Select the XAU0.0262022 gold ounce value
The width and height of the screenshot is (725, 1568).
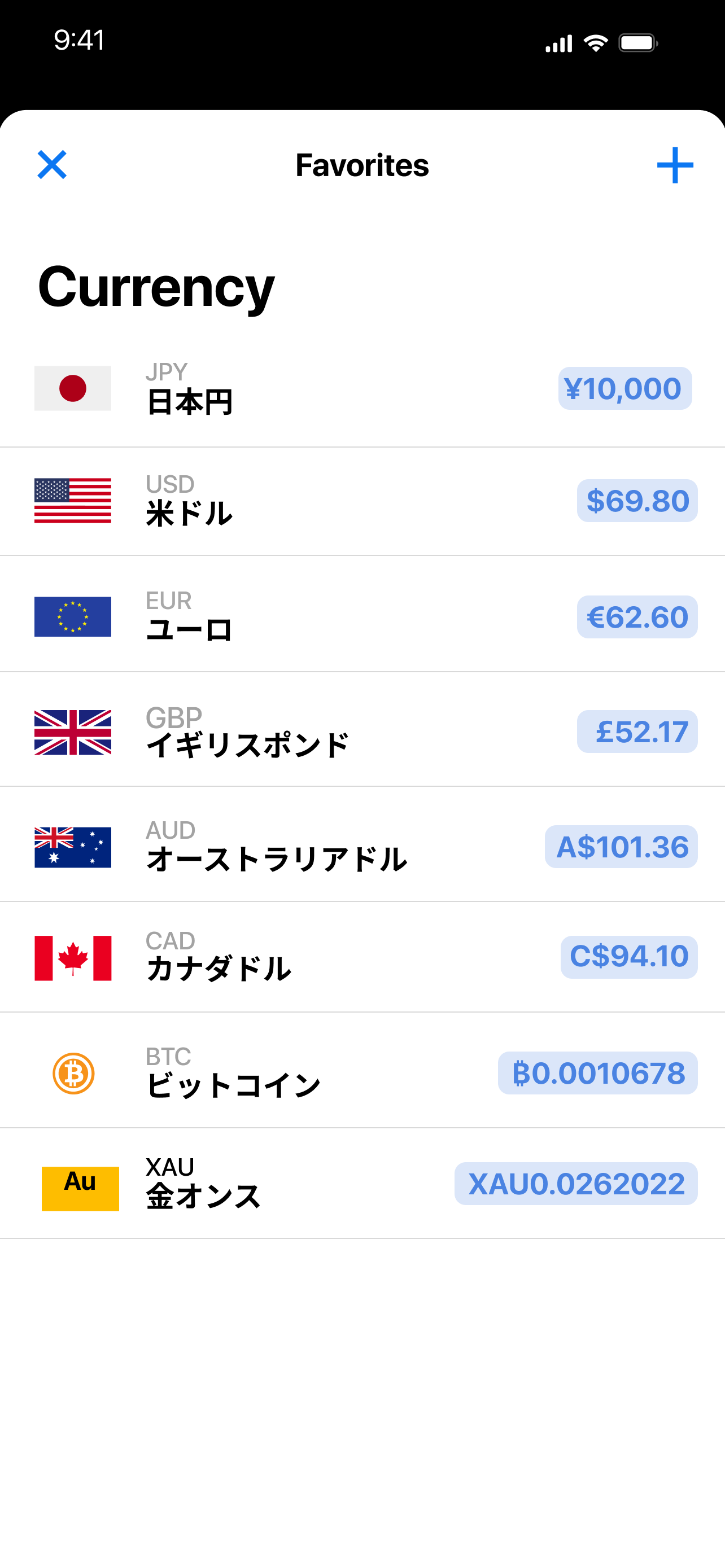(x=576, y=1183)
